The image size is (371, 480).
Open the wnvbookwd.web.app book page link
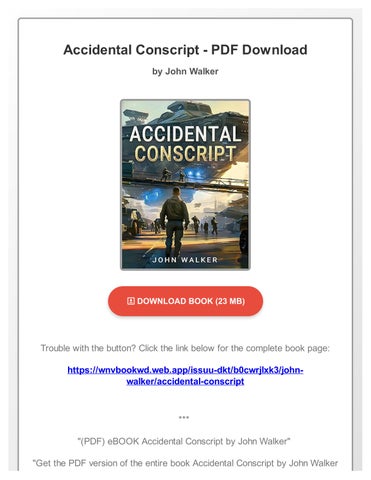point(185,376)
